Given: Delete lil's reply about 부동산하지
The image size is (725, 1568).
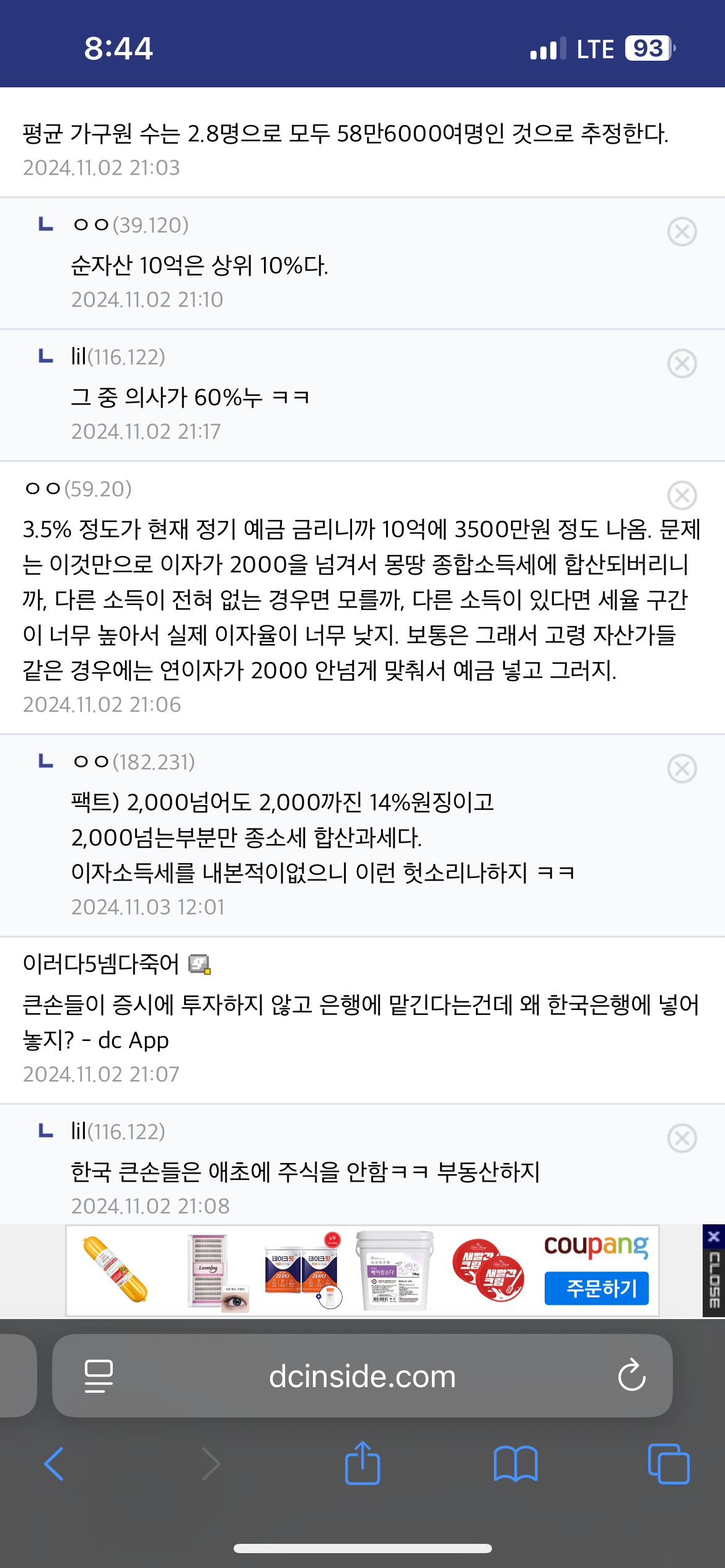Looking at the screenshot, I should pyautogui.click(x=682, y=1138).
